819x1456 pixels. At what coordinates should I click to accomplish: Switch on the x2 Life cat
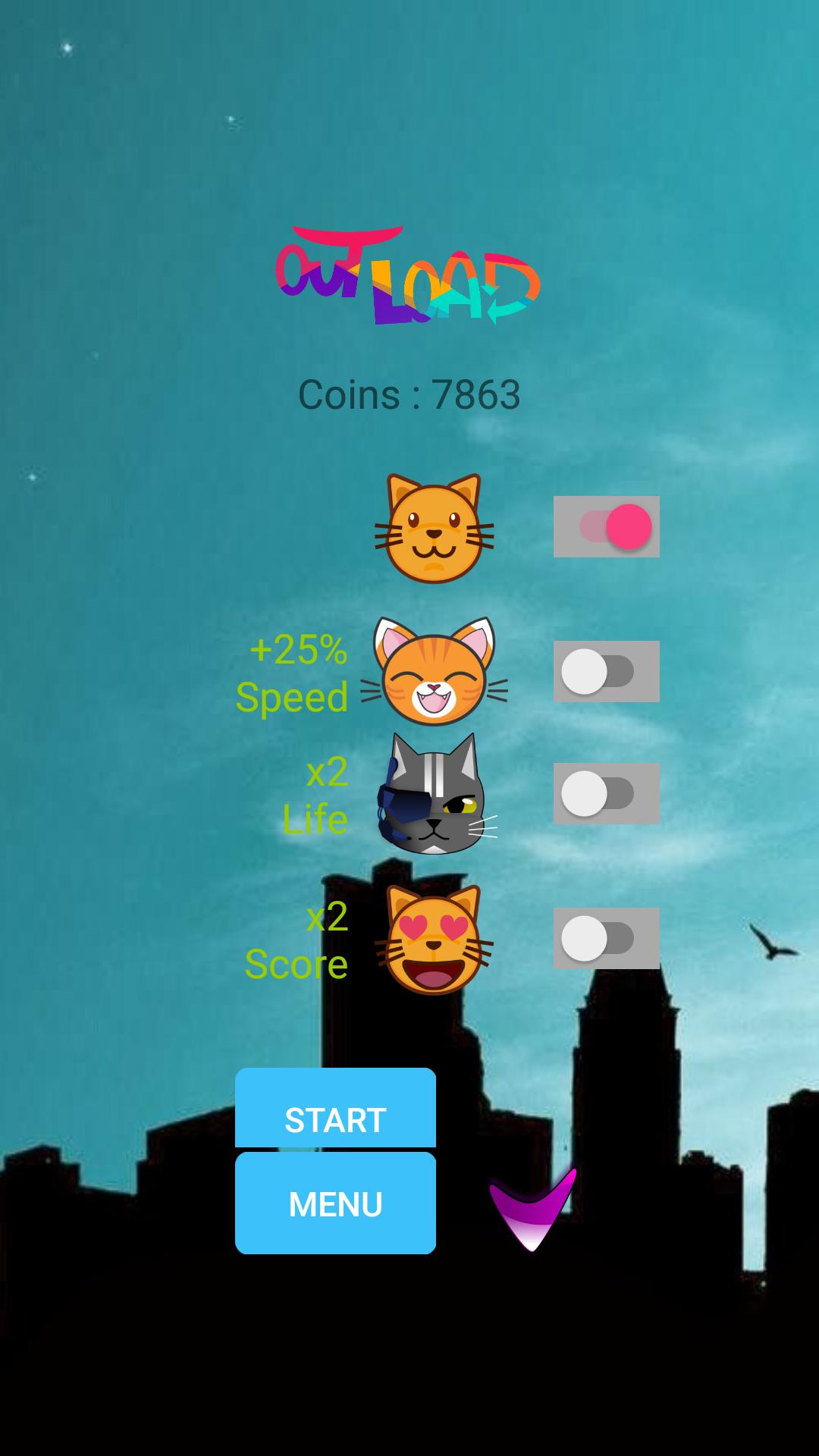[x=607, y=794]
